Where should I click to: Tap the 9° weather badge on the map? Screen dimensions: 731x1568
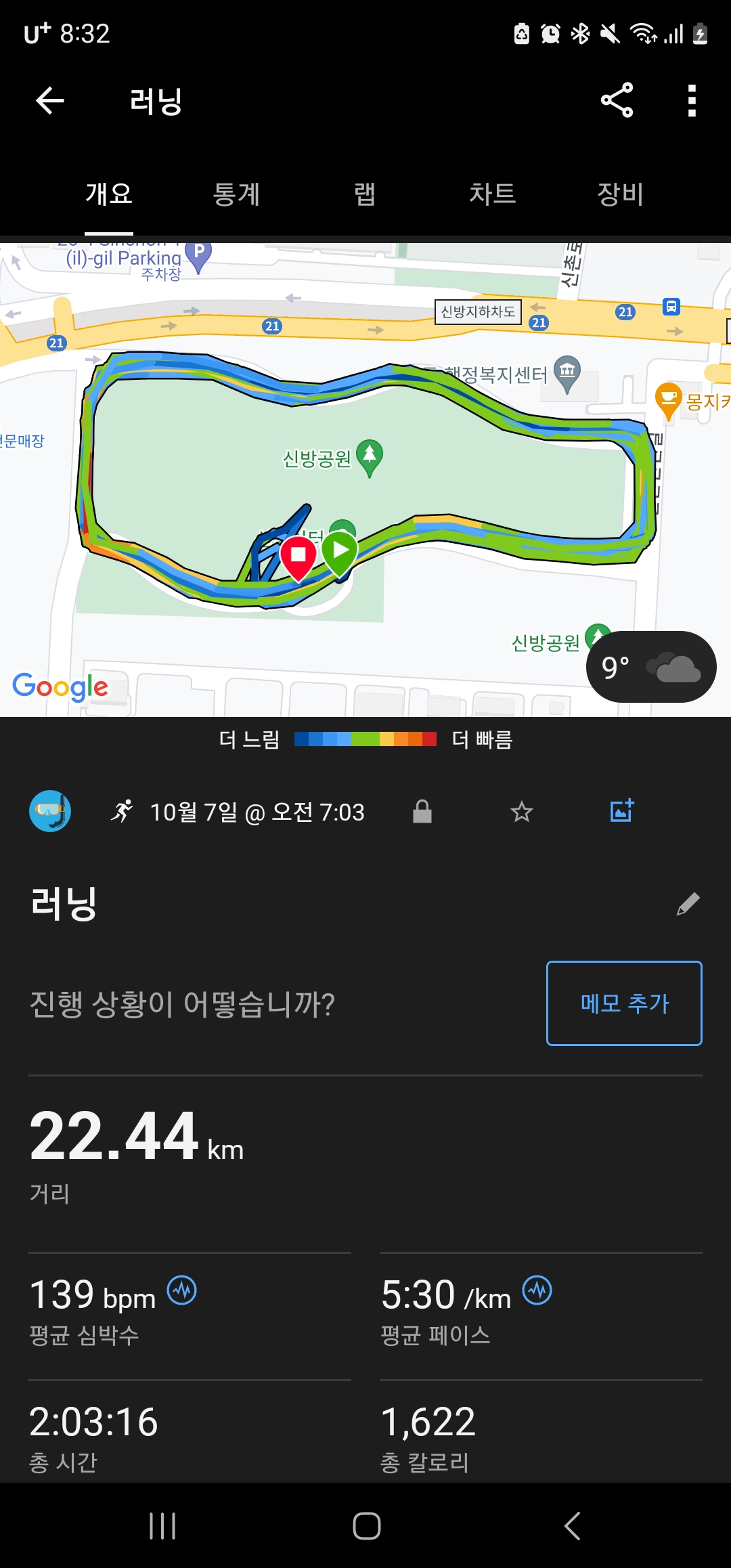pyautogui.click(x=650, y=667)
